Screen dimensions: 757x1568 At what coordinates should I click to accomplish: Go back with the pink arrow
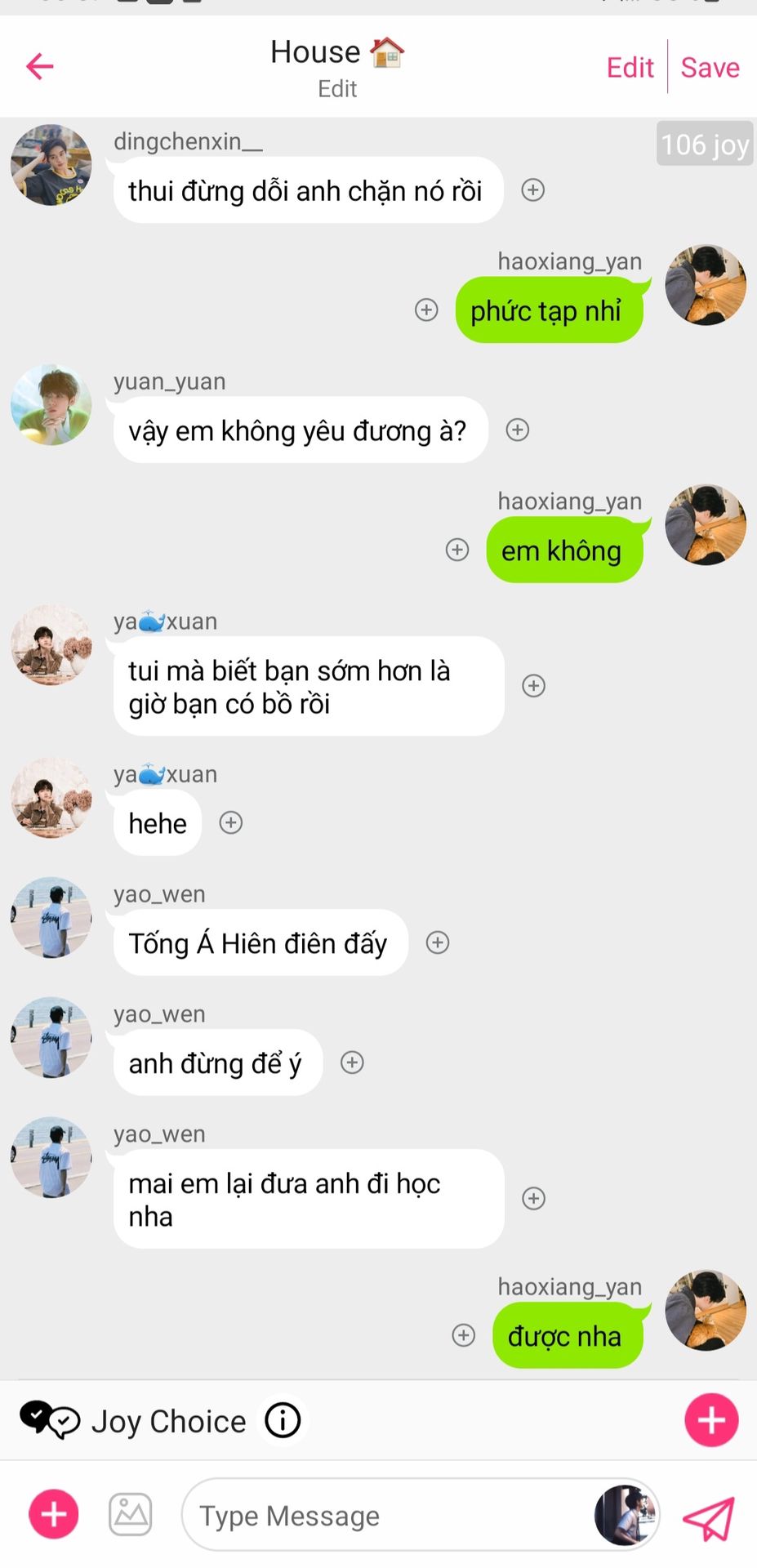point(39,66)
